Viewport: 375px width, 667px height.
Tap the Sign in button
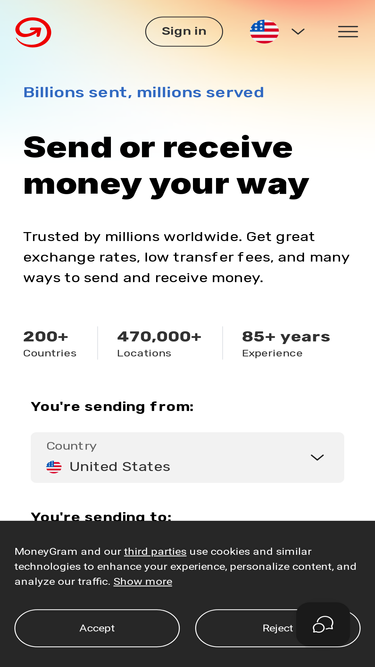coord(184,31)
